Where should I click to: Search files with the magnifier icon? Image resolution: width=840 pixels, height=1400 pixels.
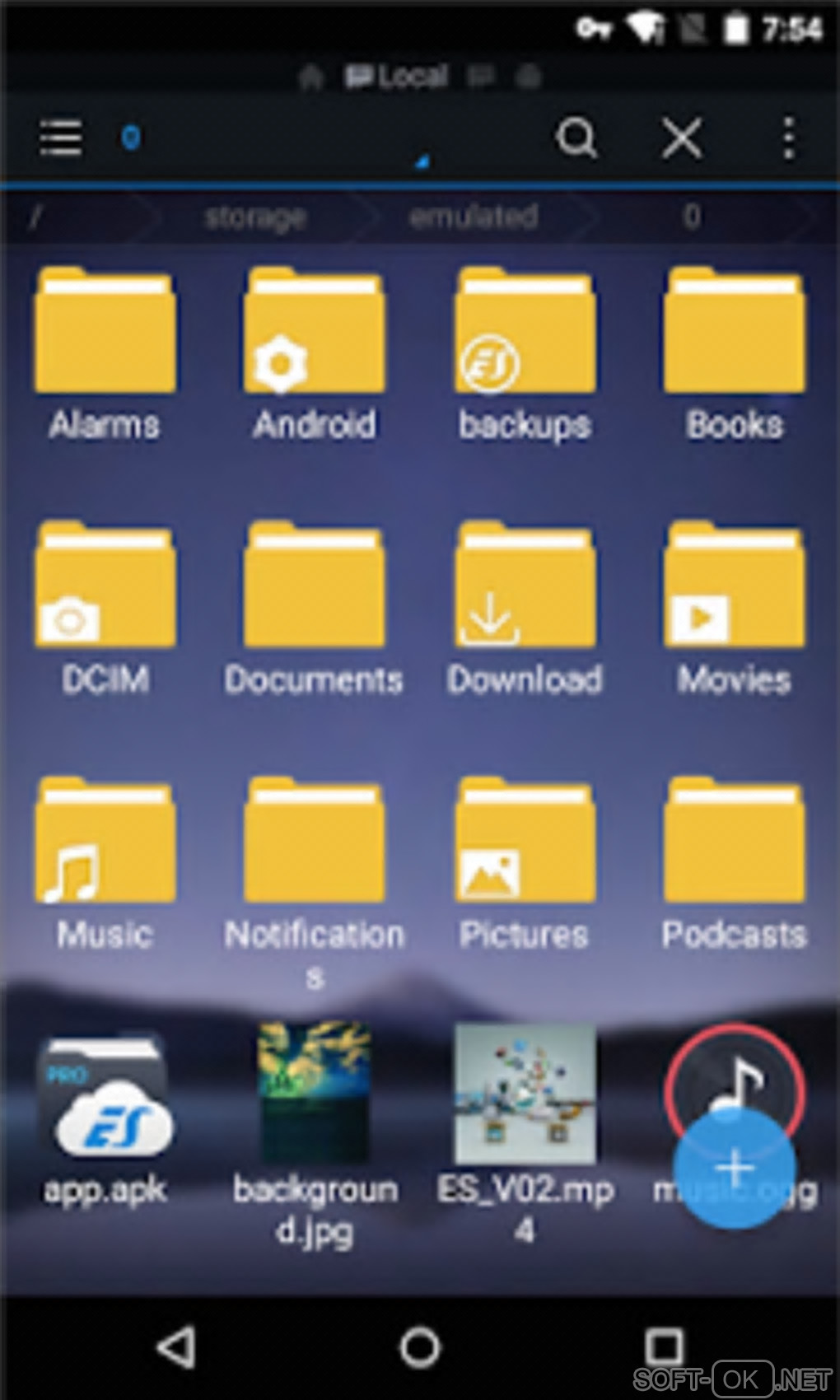(576, 137)
